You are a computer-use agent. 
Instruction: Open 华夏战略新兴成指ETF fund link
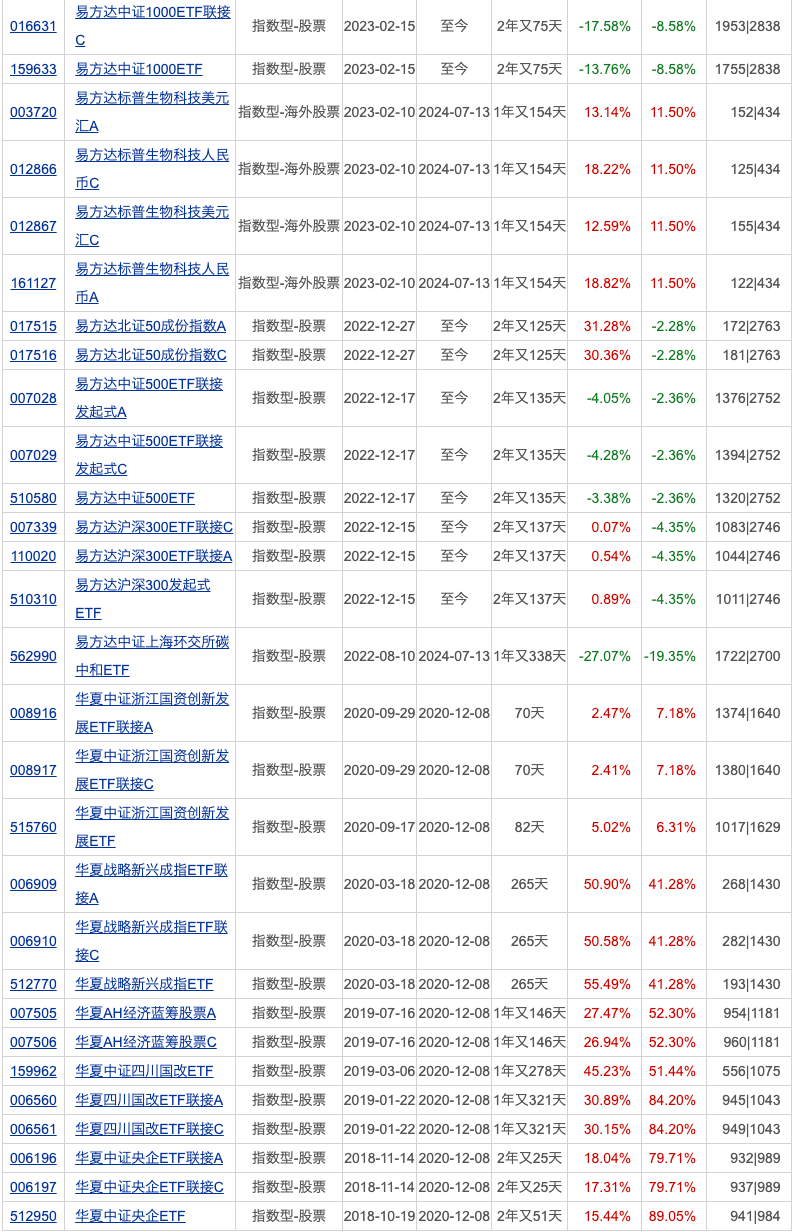click(144, 984)
